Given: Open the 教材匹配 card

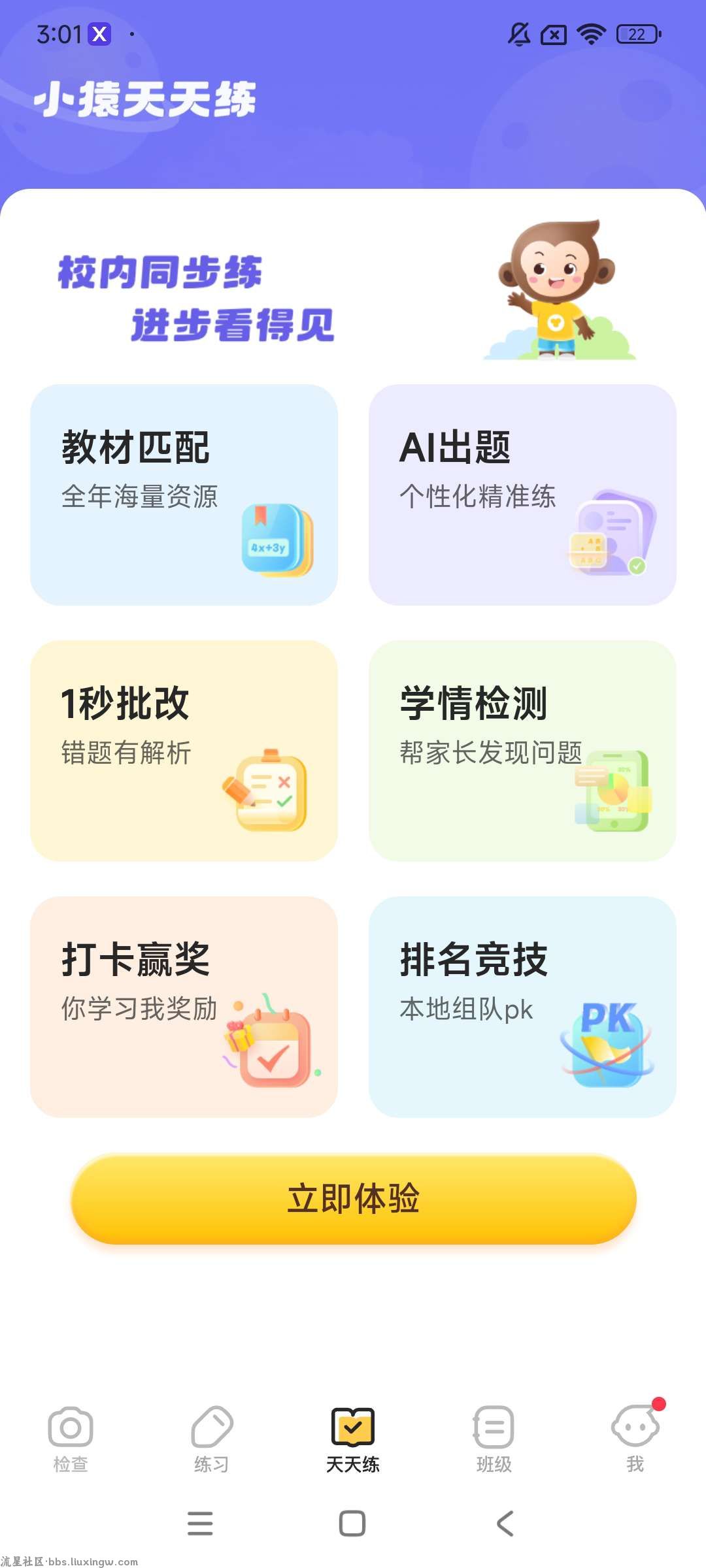Looking at the screenshot, I should tap(184, 495).
